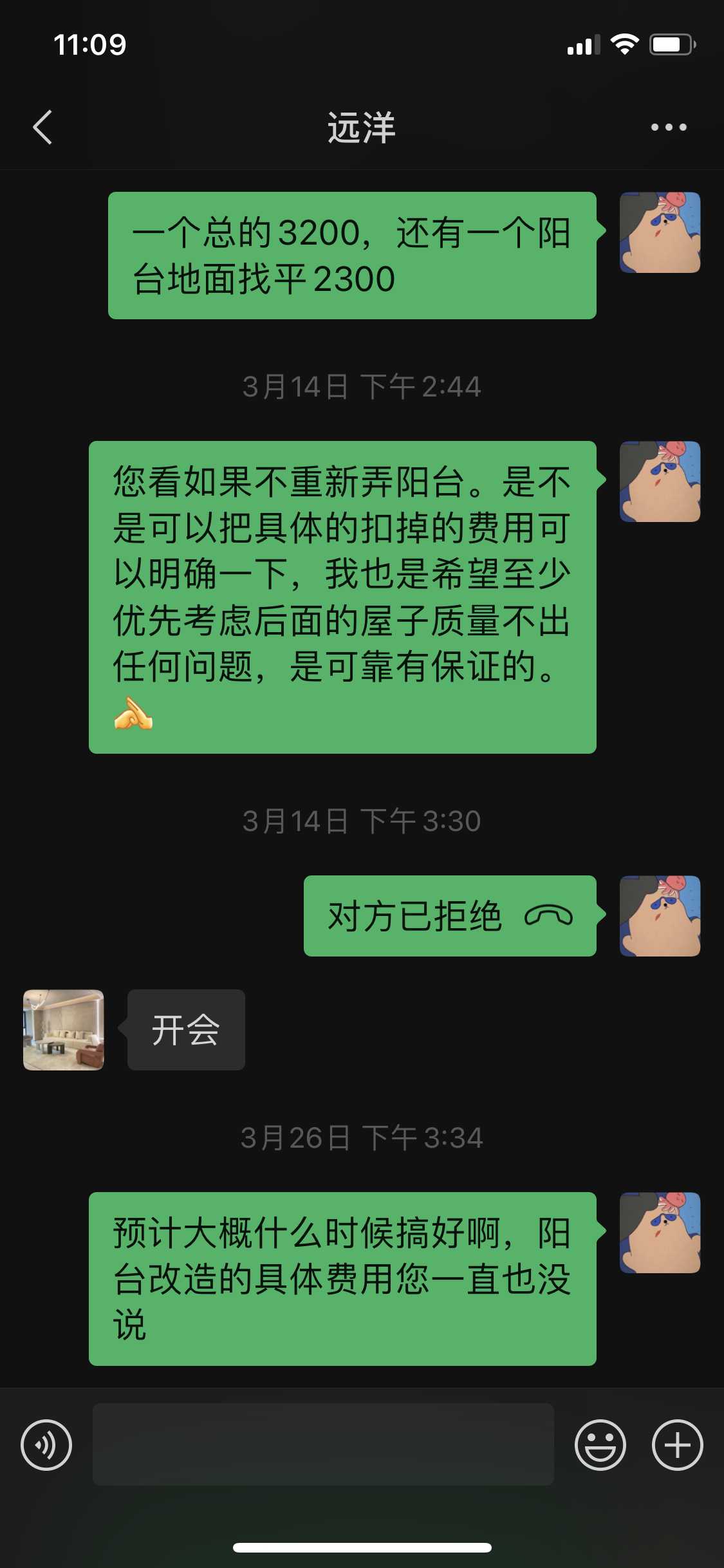Open the plus attachment menu
Viewport: 724px width, 1568px height.
click(677, 1445)
